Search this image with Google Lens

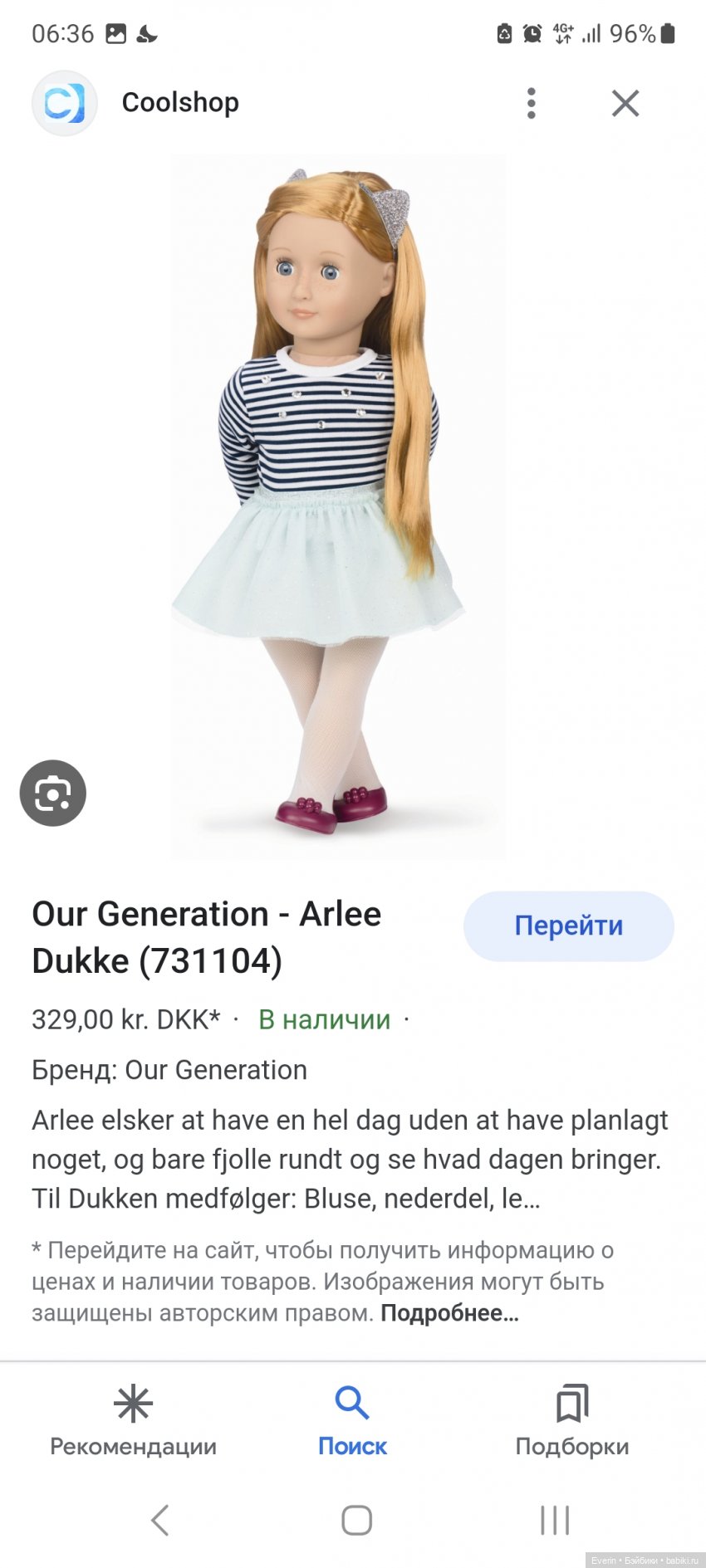tap(53, 793)
